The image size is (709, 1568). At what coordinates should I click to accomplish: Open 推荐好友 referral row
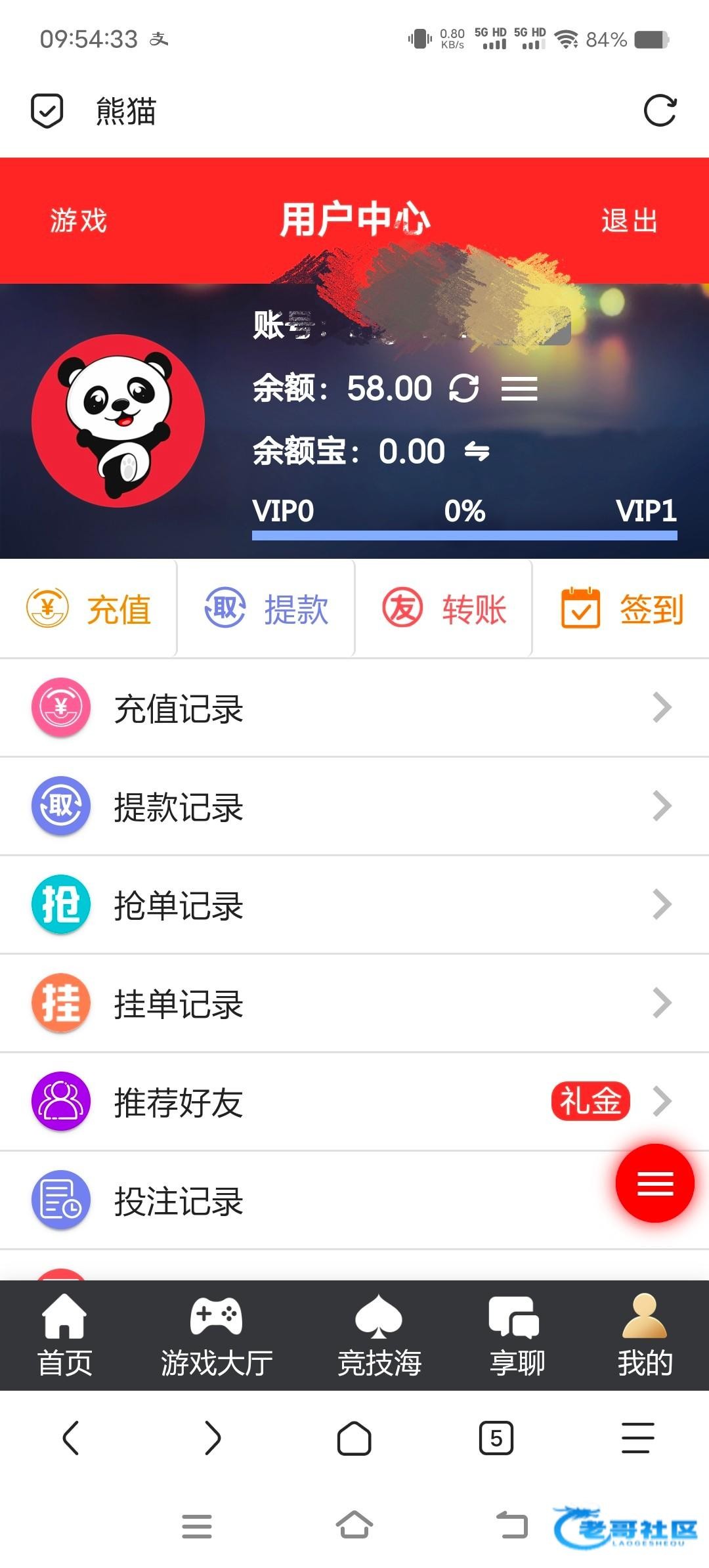coord(354,1102)
